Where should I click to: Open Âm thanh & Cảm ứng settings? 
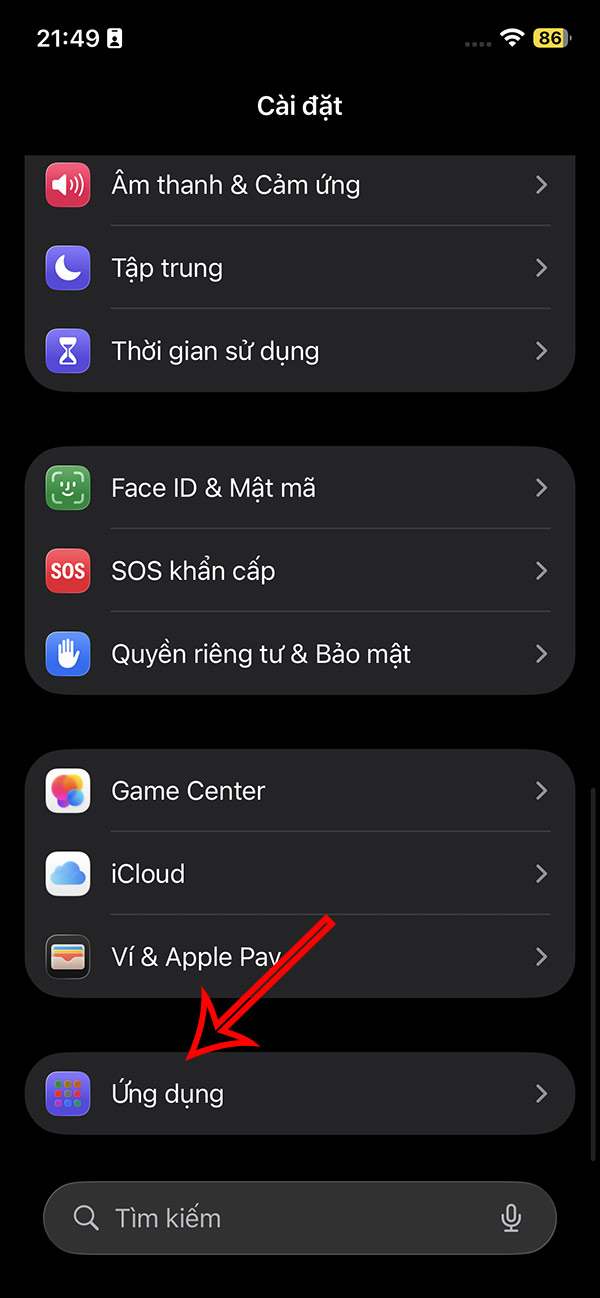click(x=300, y=185)
